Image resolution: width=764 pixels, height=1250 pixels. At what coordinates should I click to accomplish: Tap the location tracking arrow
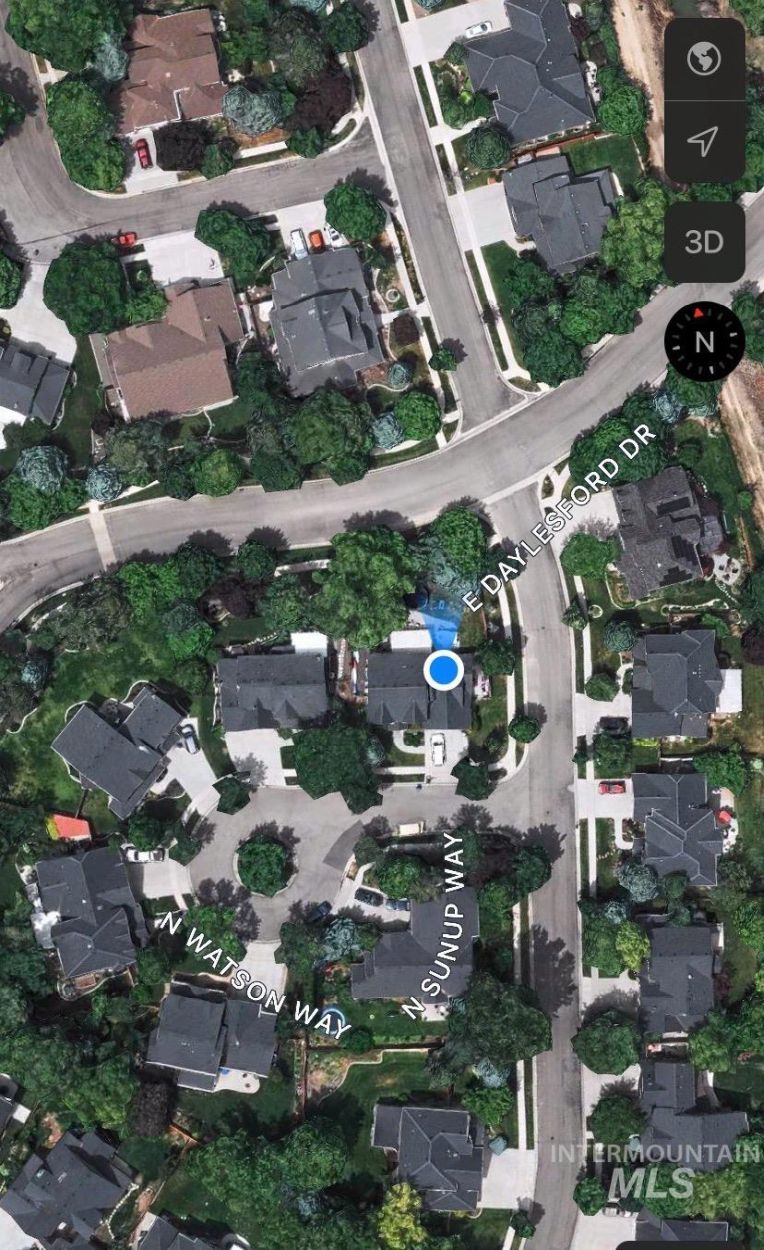tap(704, 142)
